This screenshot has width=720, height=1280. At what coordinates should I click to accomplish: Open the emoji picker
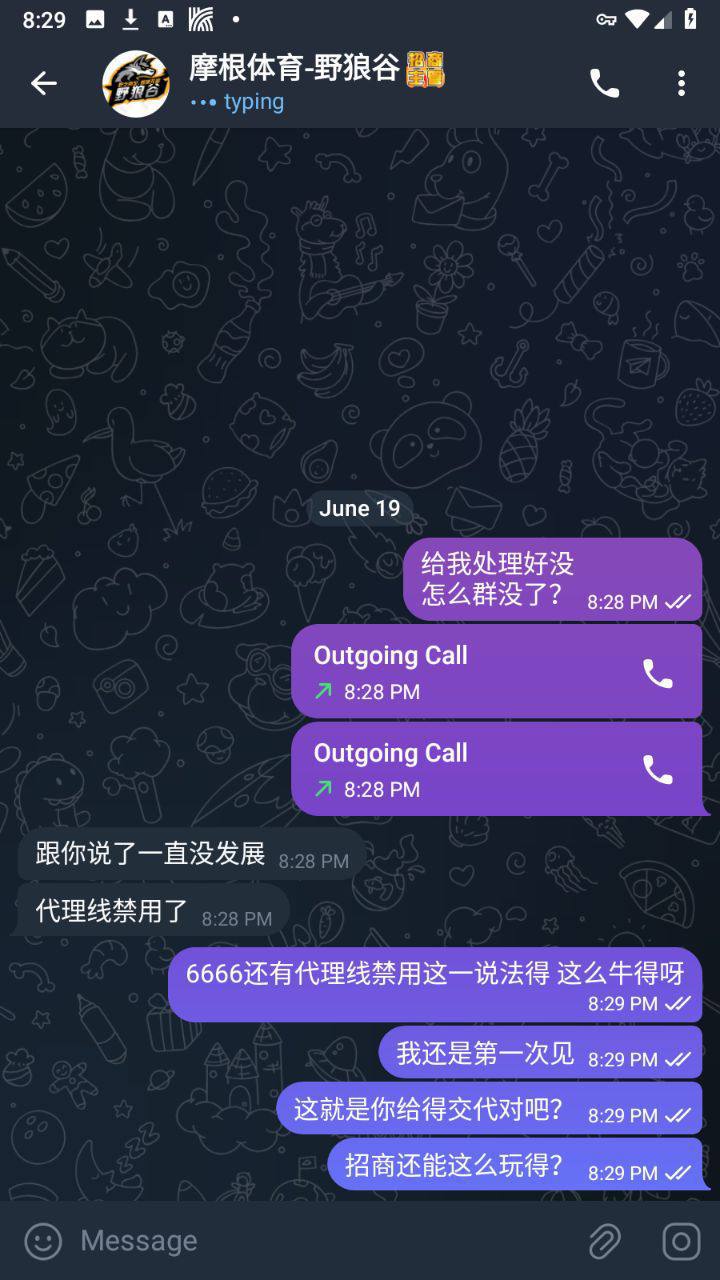tap(43, 1241)
